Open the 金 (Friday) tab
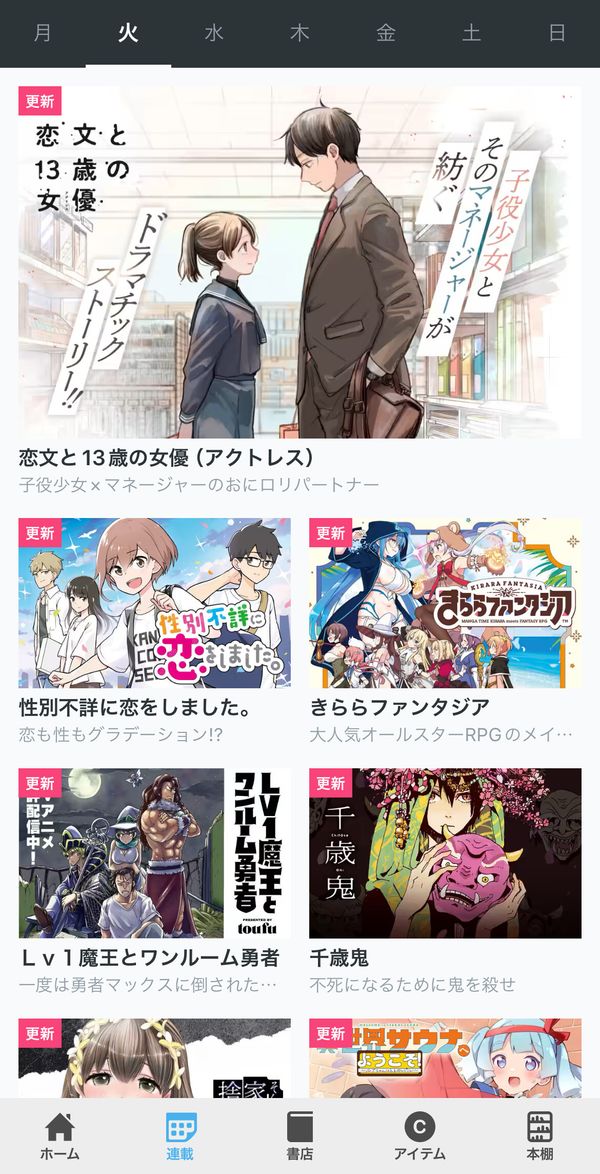 (x=386, y=34)
